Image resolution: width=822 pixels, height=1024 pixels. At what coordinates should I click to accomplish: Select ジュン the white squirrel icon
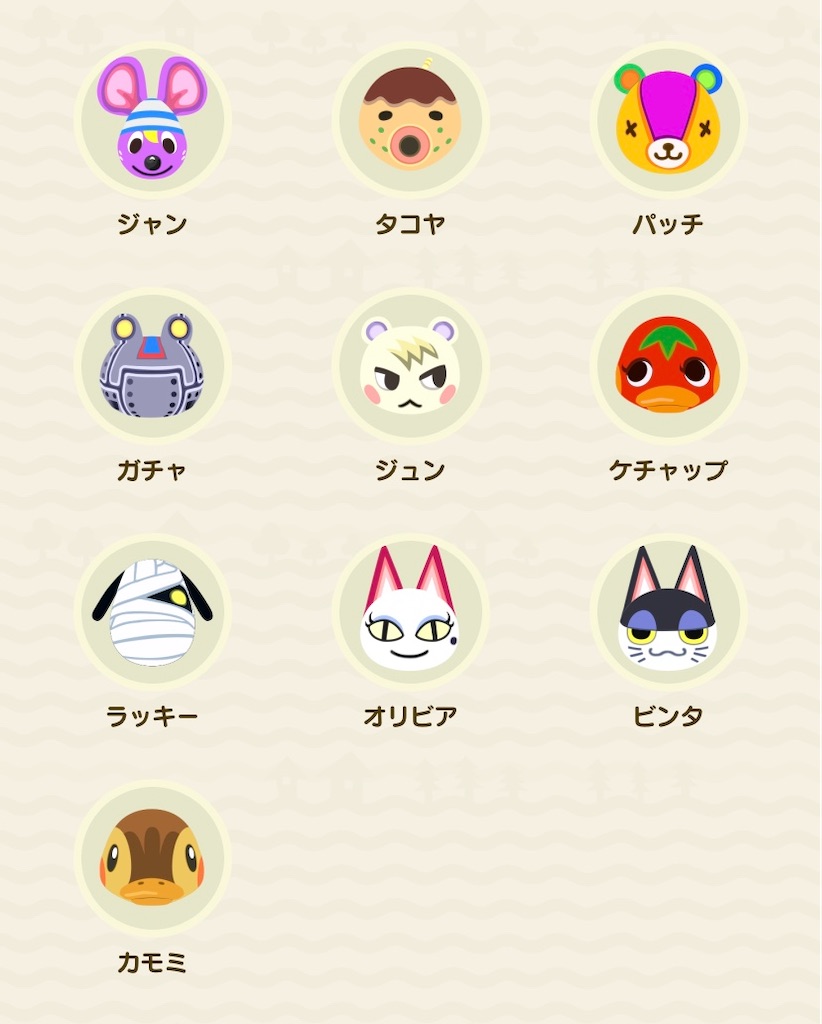pyautogui.click(x=411, y=366)
